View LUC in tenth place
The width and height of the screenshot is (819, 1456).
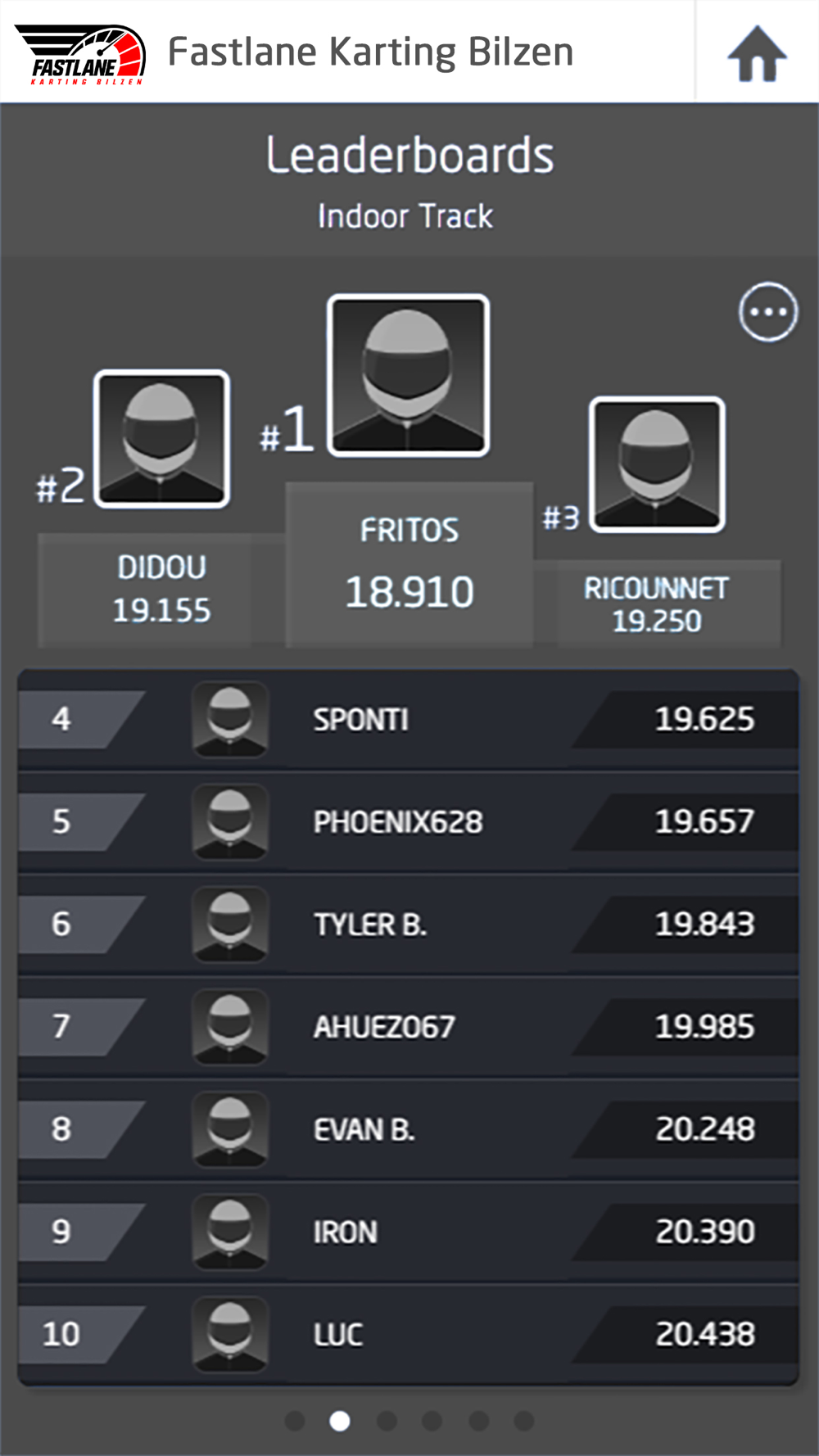408,1334
